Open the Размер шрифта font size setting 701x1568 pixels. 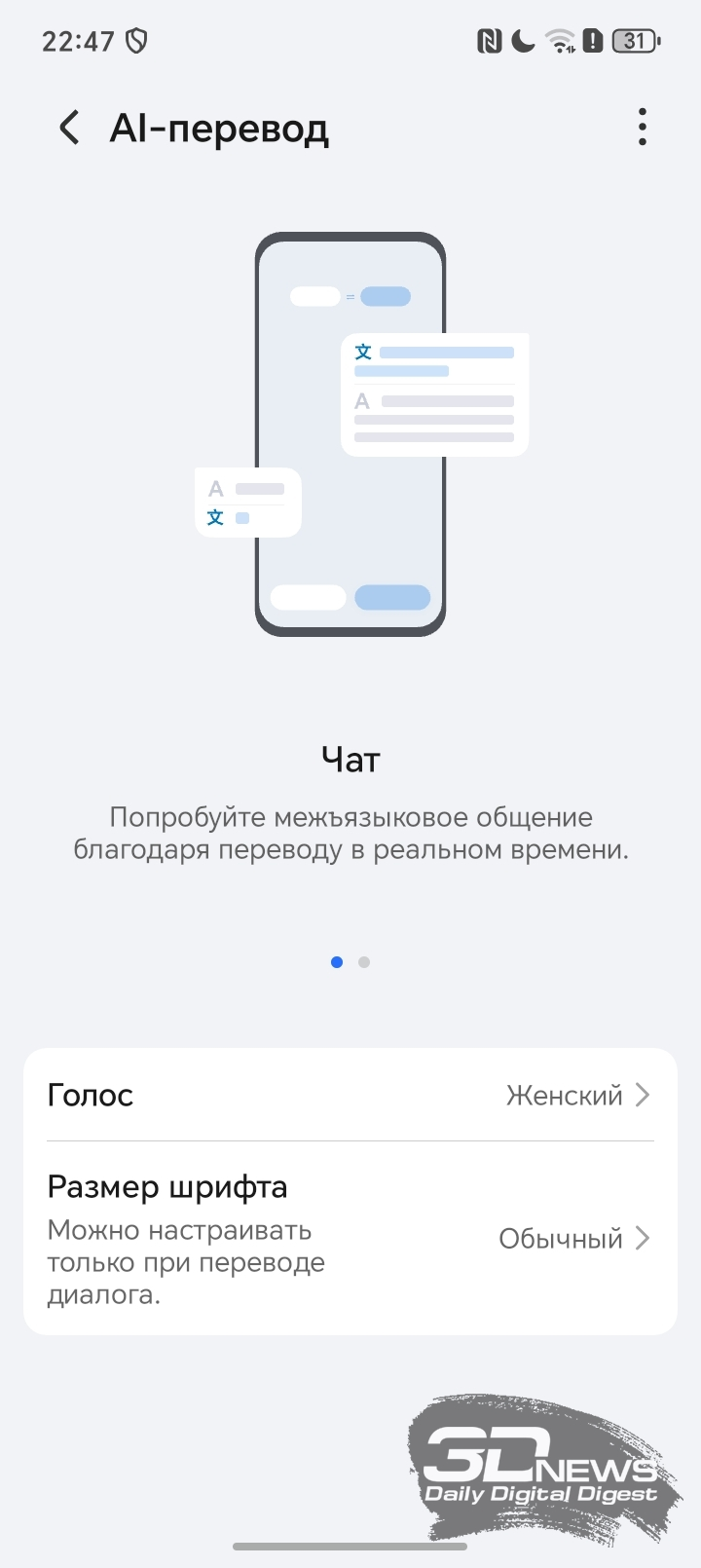(x=350, y=1238)
